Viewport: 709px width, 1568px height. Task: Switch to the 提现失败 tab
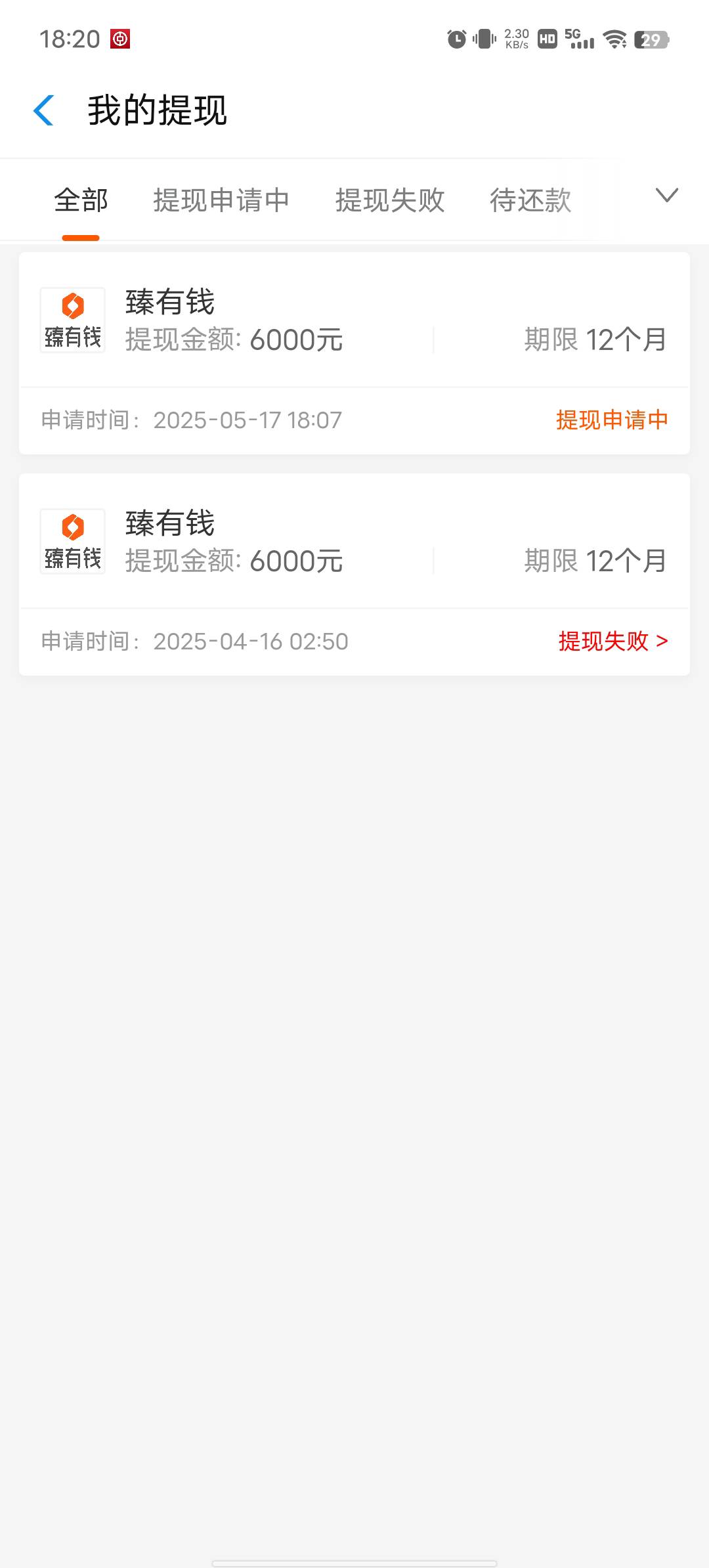pos(390,200)
